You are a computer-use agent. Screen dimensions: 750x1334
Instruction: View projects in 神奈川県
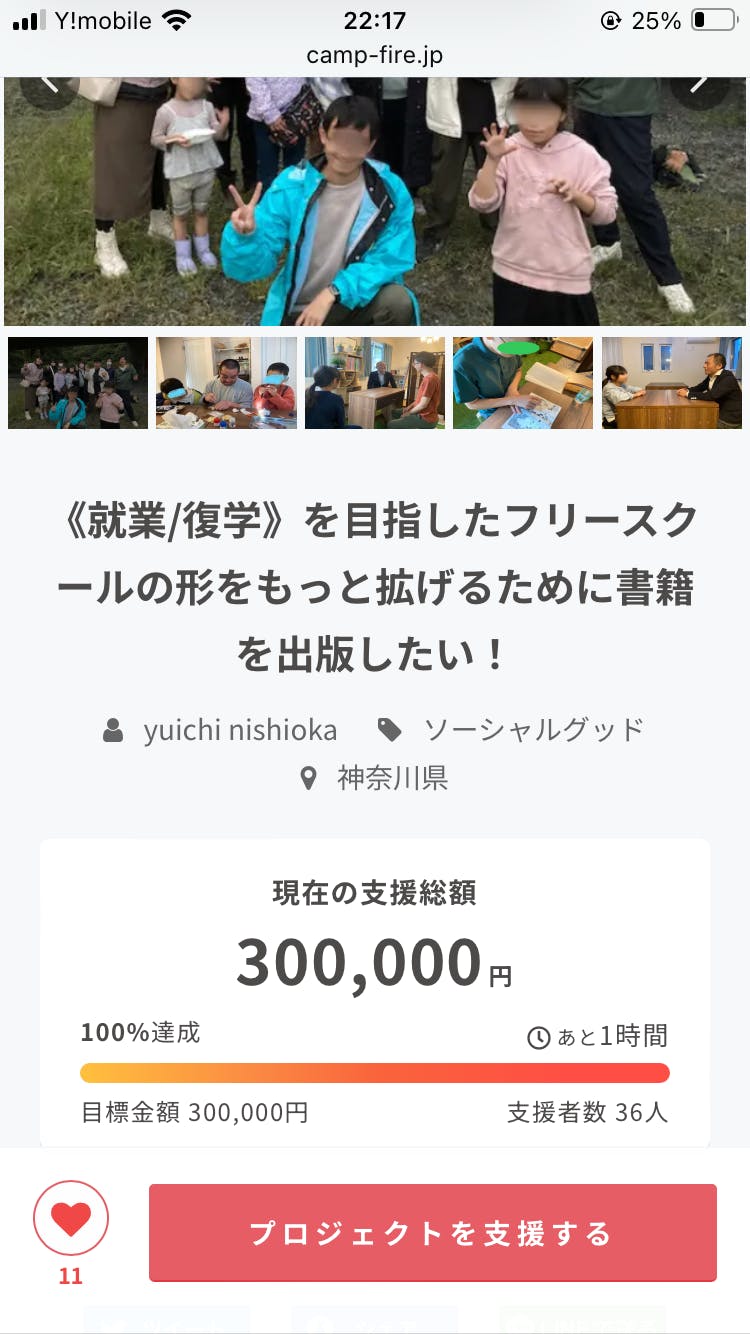click(x=392, y=778)
